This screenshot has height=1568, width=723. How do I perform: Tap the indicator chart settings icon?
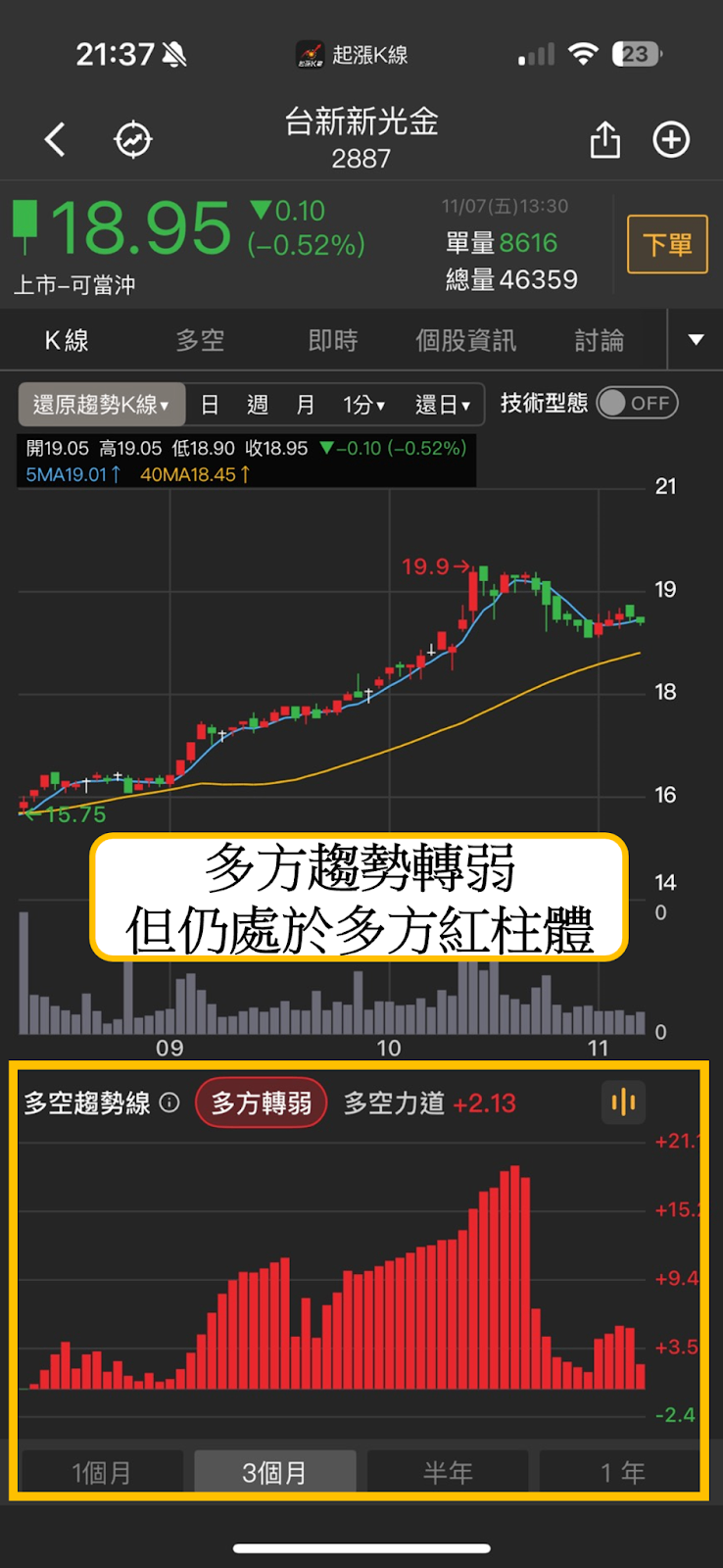click(623, 1102)
